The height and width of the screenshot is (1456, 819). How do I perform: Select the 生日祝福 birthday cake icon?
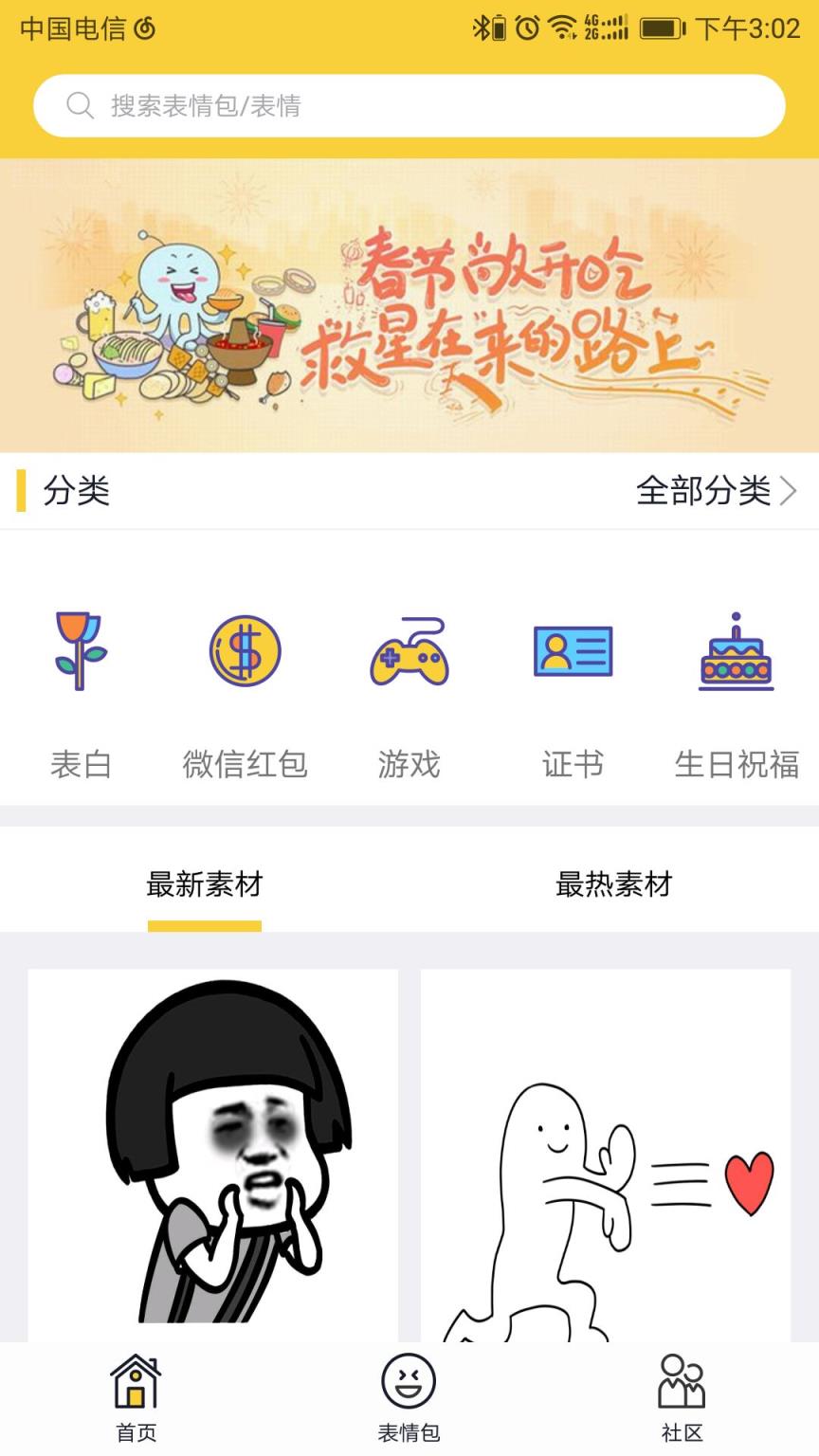(736, 651)
